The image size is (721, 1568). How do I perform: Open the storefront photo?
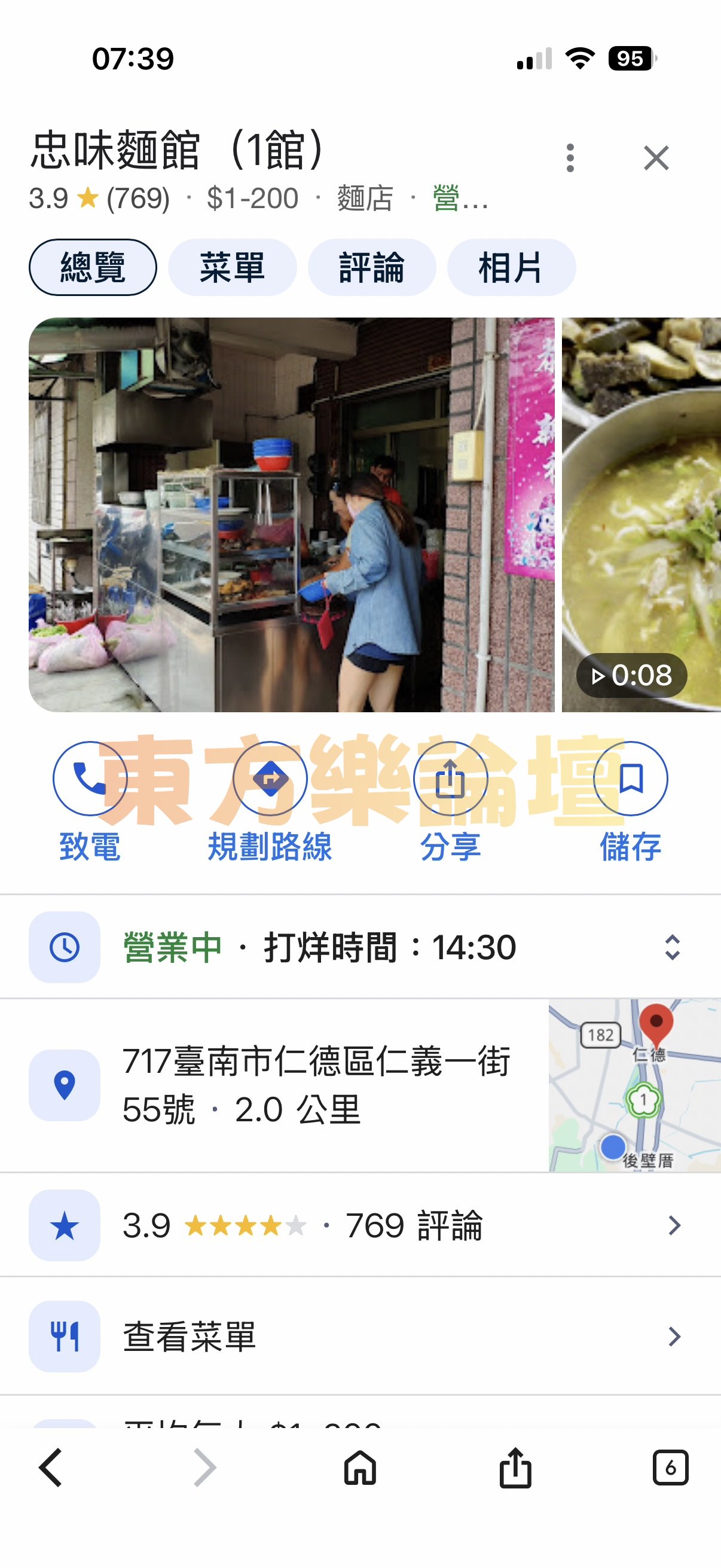(x=291, y=514)
